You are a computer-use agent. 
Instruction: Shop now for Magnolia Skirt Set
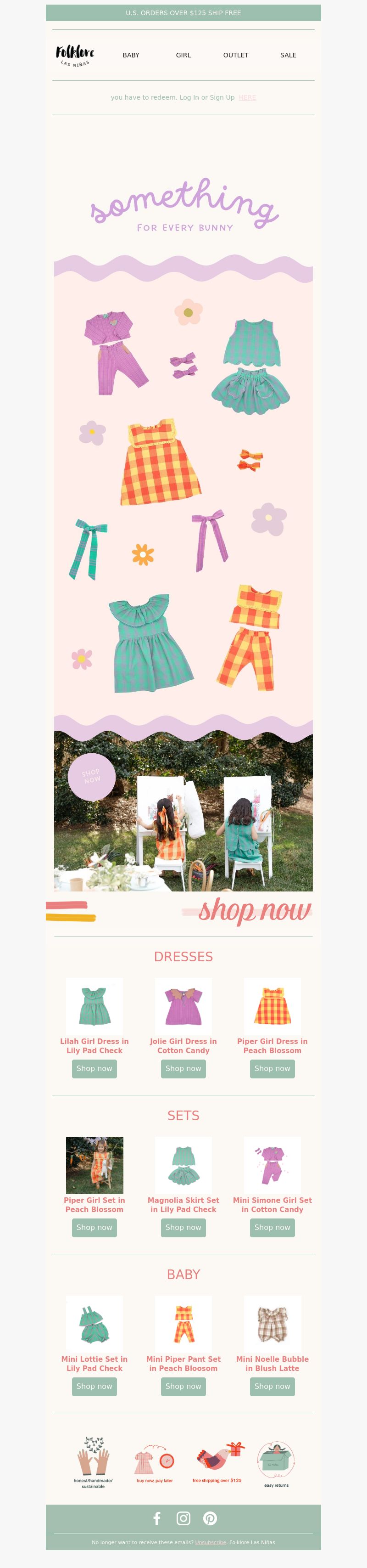(x=183, y=1227)
